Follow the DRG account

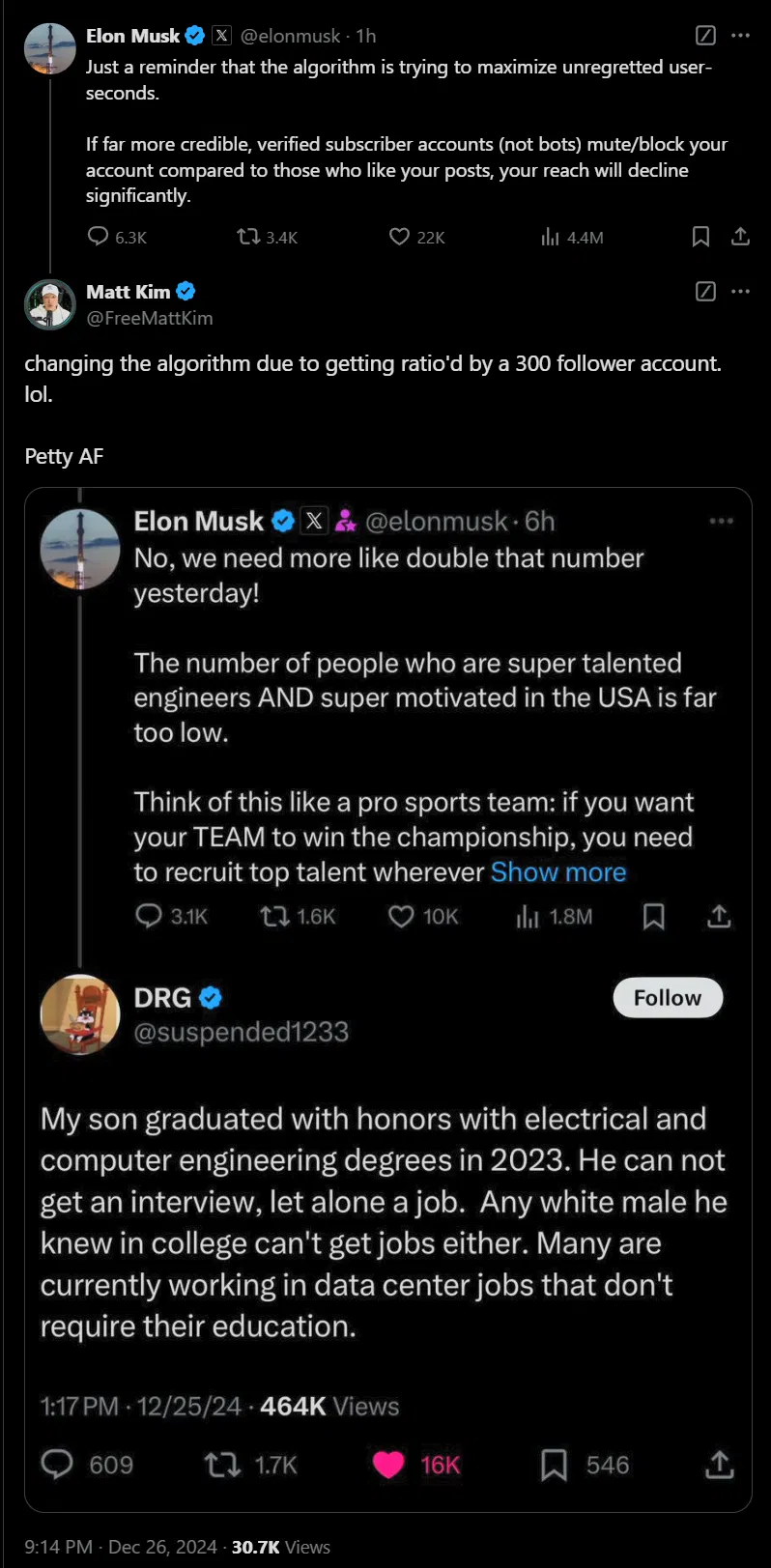click(x=668, y=997)
